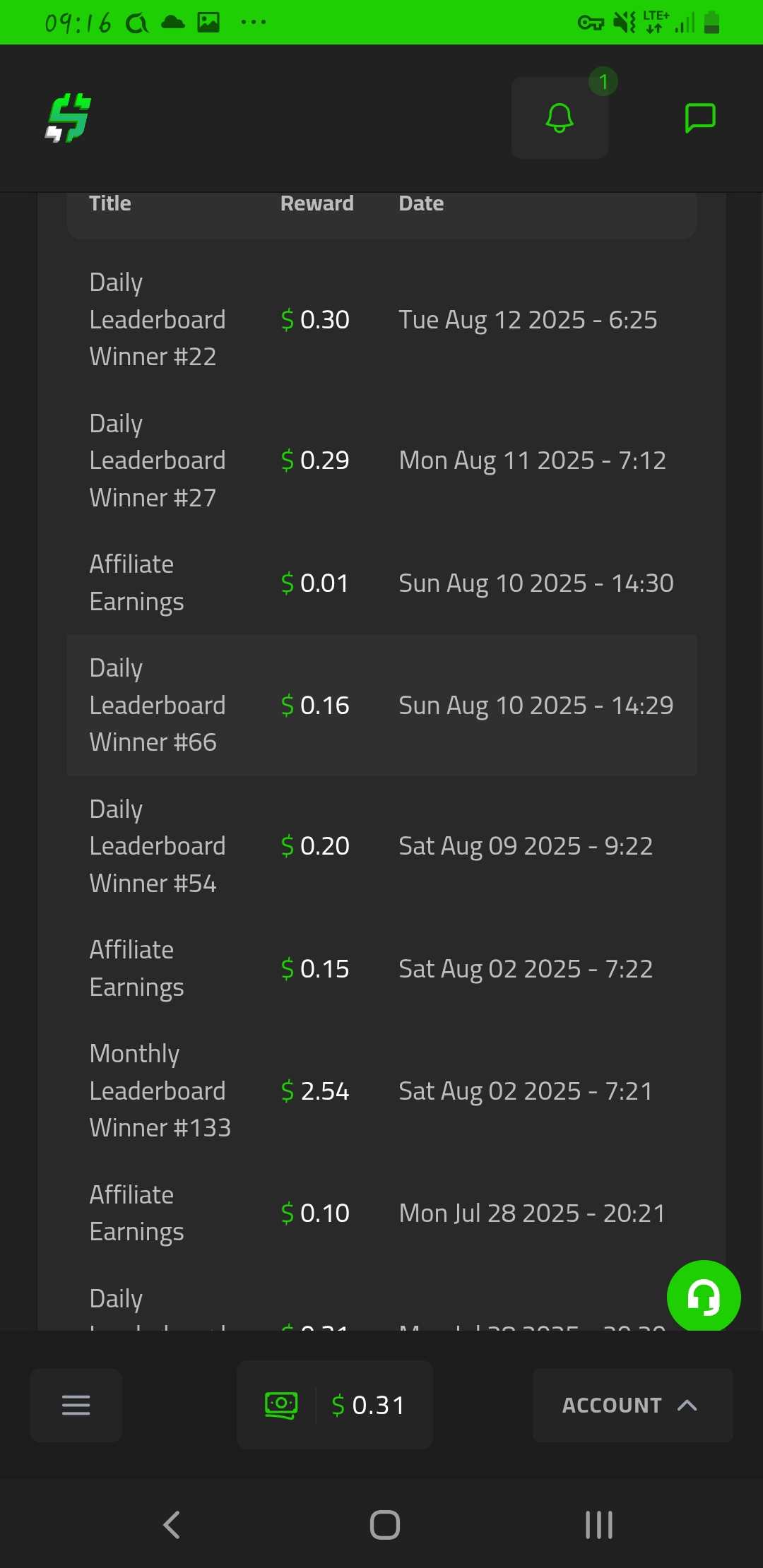Open live support via headset button

[704, 1297]
